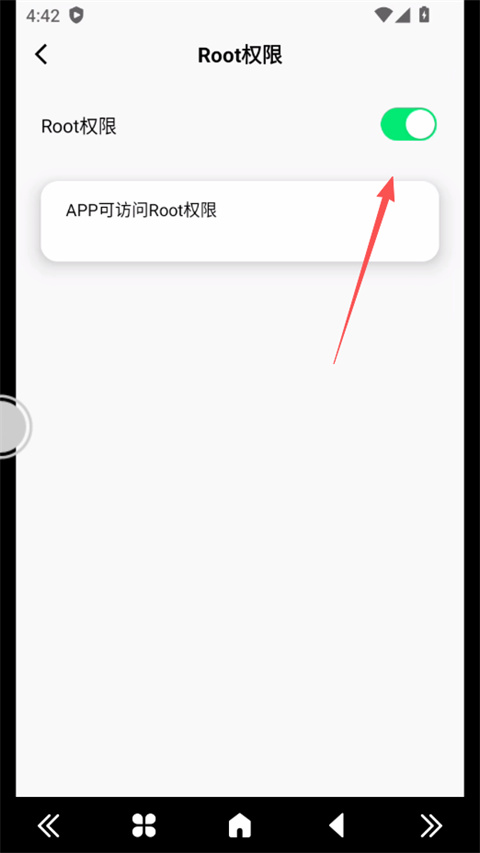480x853 pixels.
Task: Disable the Root权限 switch
Action: 408,124
